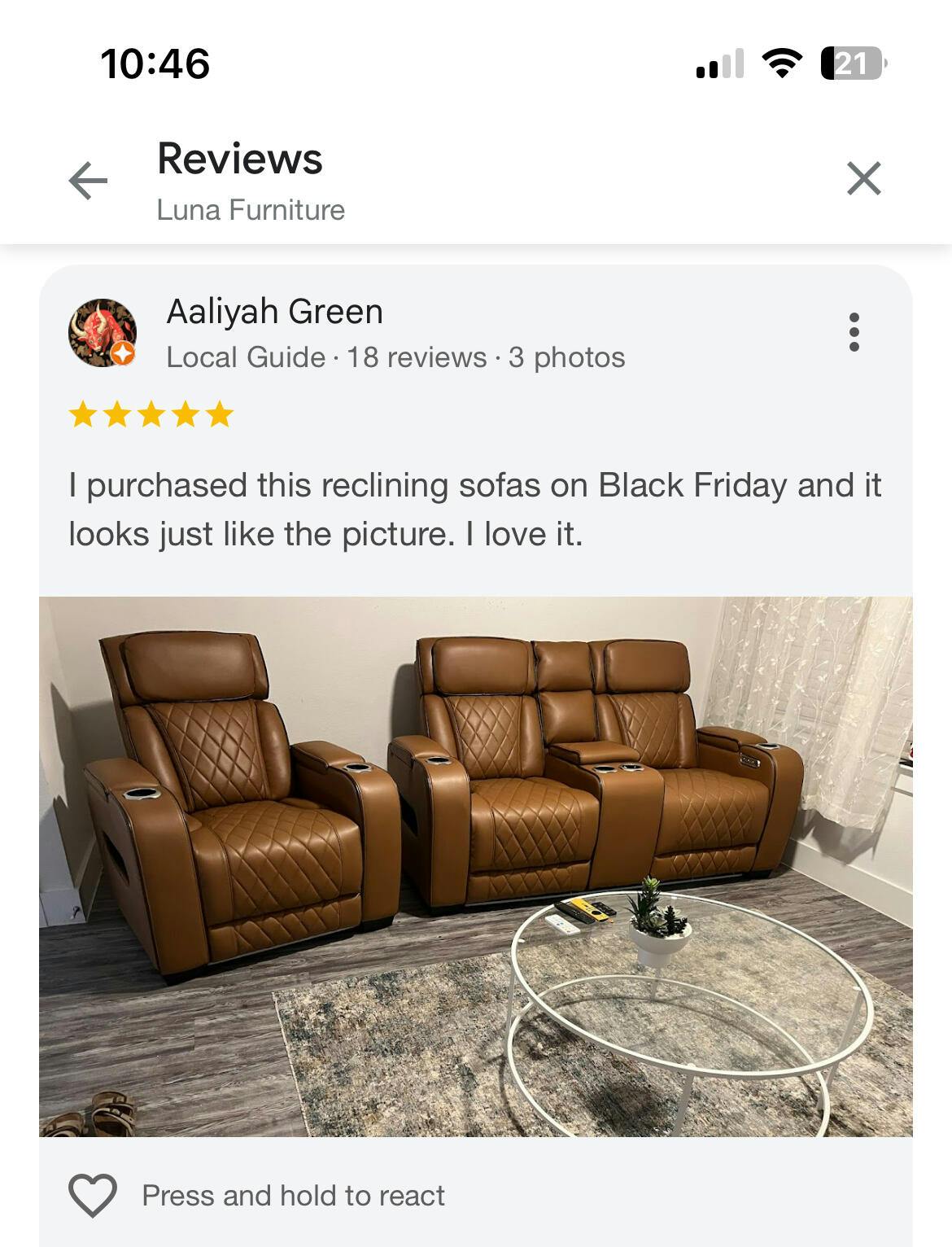
Task: Close the Reviews screen
Action: 863,178
